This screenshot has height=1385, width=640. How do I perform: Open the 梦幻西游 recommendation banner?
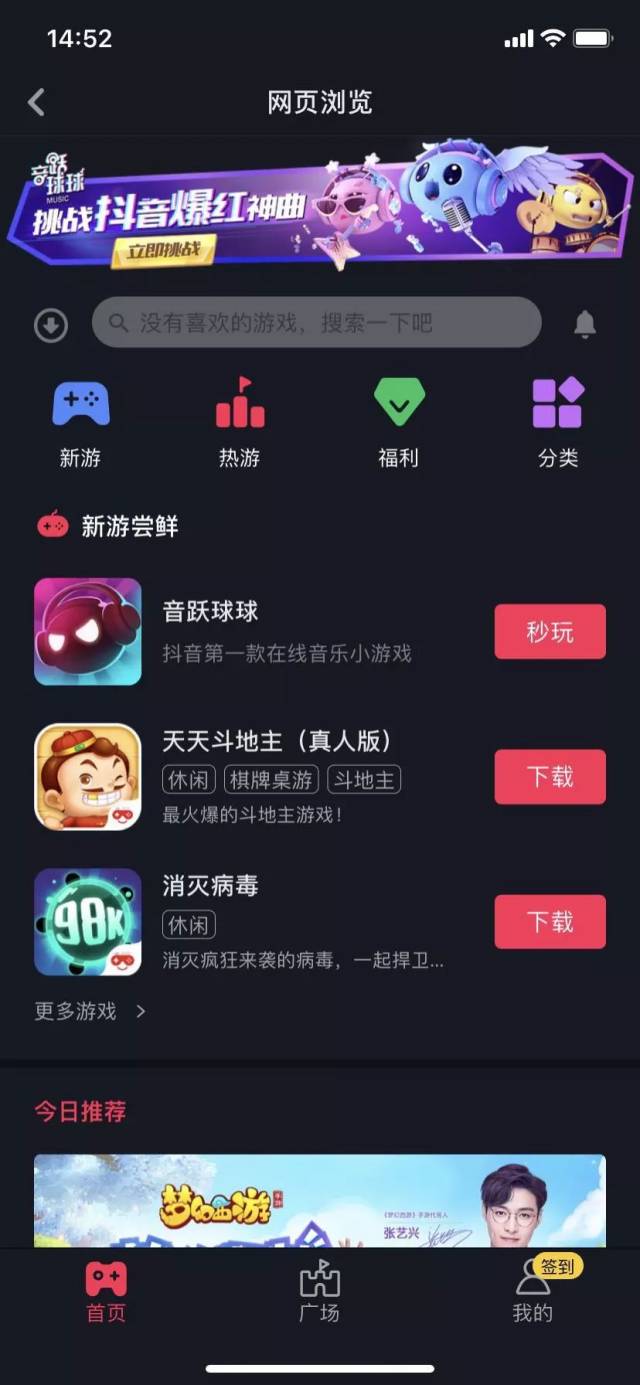coord(320,1200)
